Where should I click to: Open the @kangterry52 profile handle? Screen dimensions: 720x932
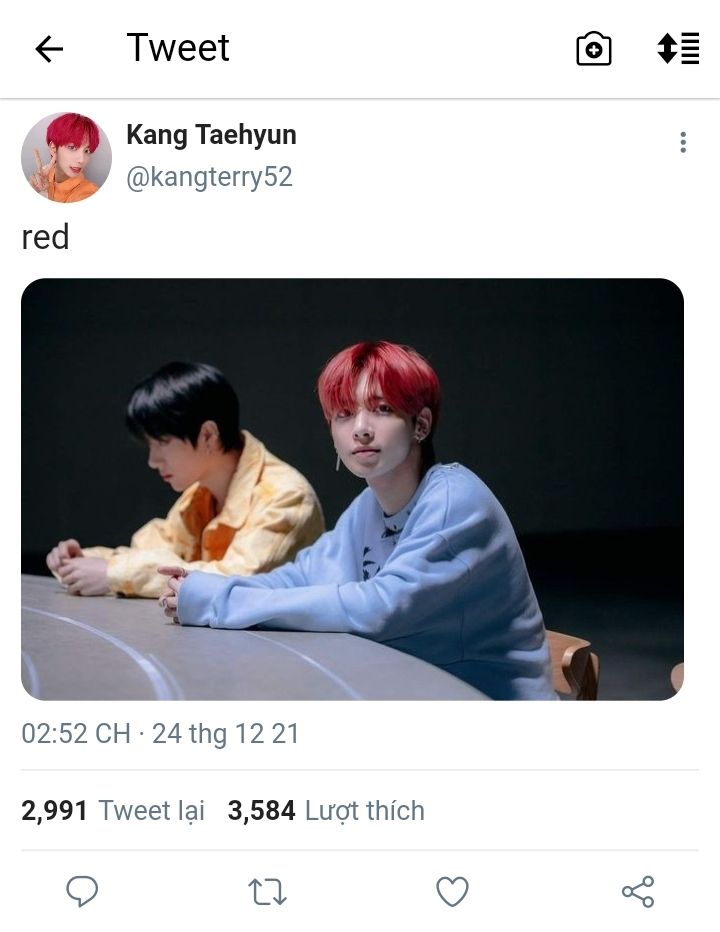209,177
